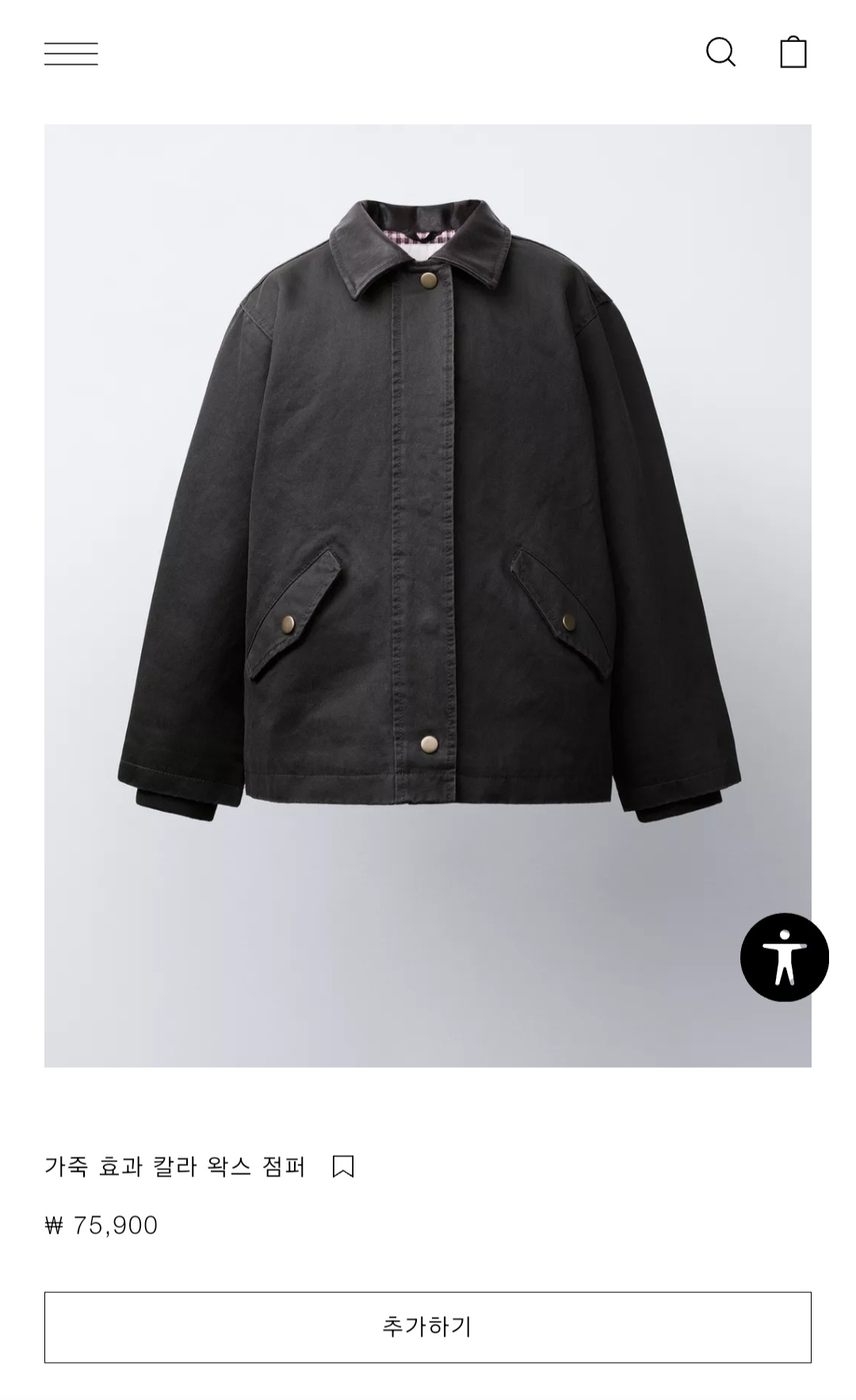The width and height of the screenshot is (856, 1400).
Task: Open the search icon
Action: pos(720,52)
